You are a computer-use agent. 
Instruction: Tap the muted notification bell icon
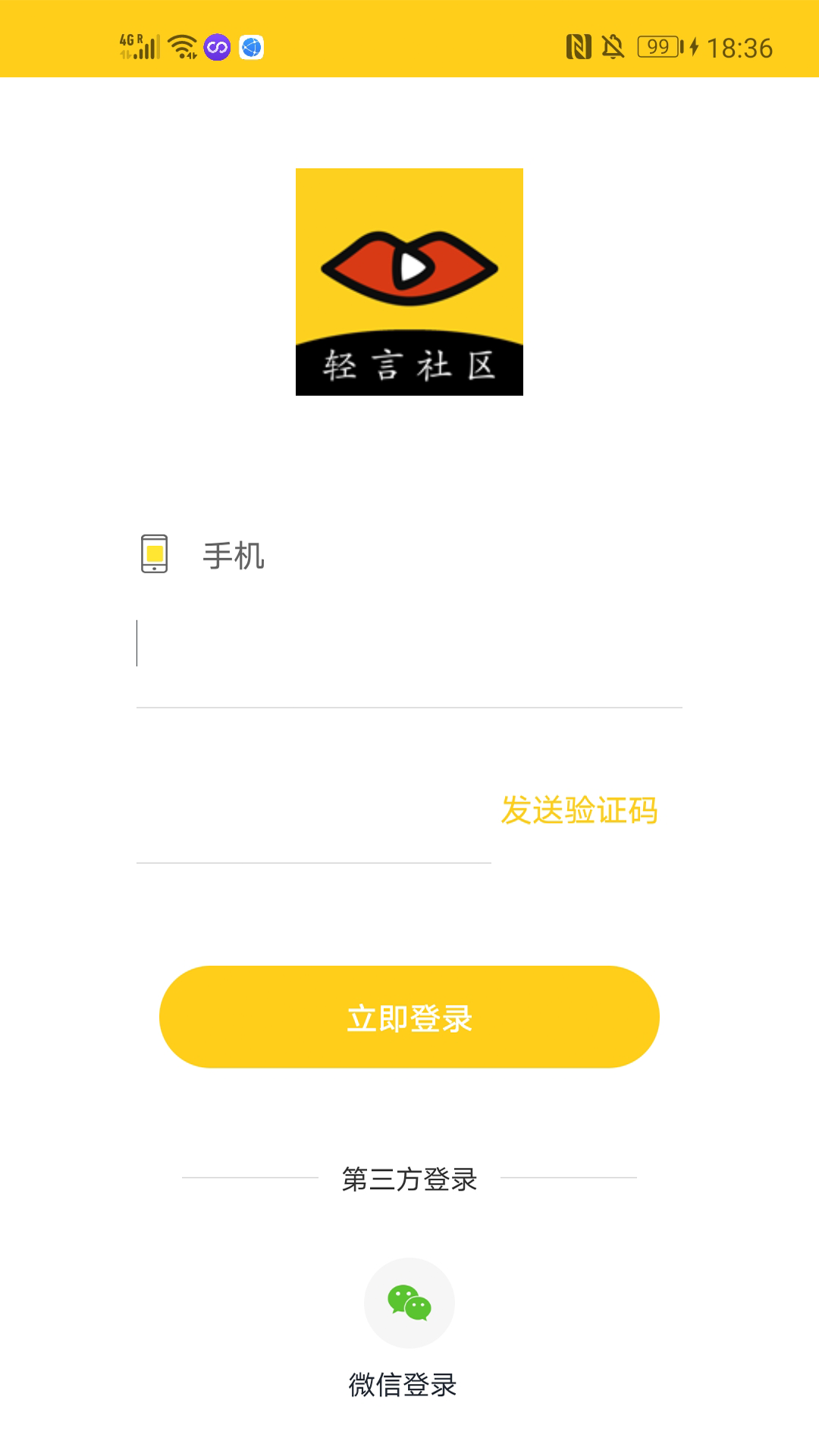[613, 45]
